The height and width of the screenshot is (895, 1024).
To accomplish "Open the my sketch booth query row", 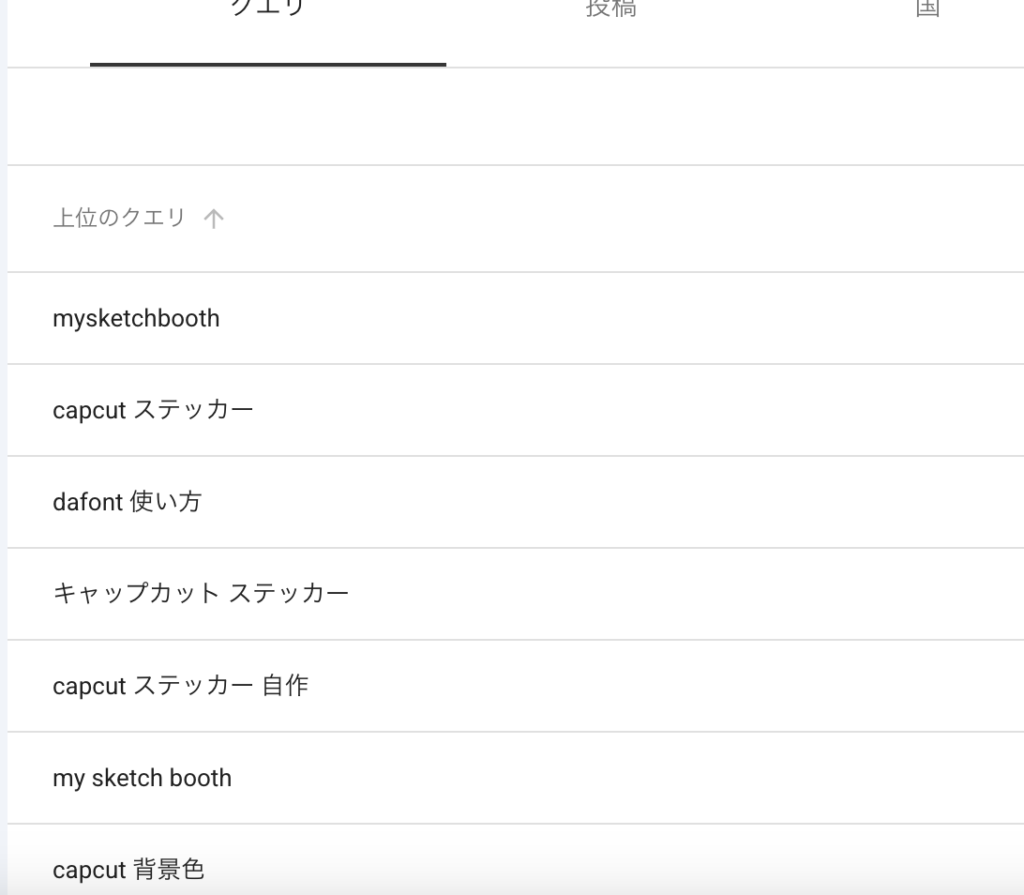I will coord(516,778).
